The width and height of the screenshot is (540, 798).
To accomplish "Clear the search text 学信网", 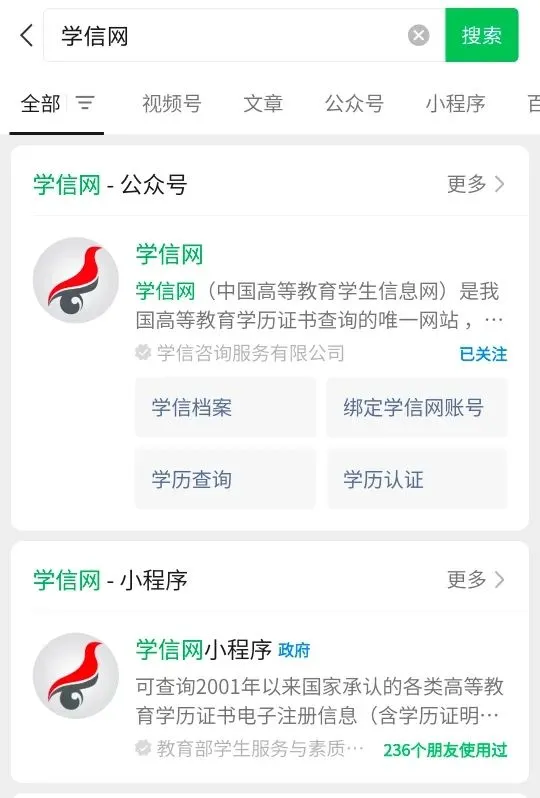I will (418, 36).
